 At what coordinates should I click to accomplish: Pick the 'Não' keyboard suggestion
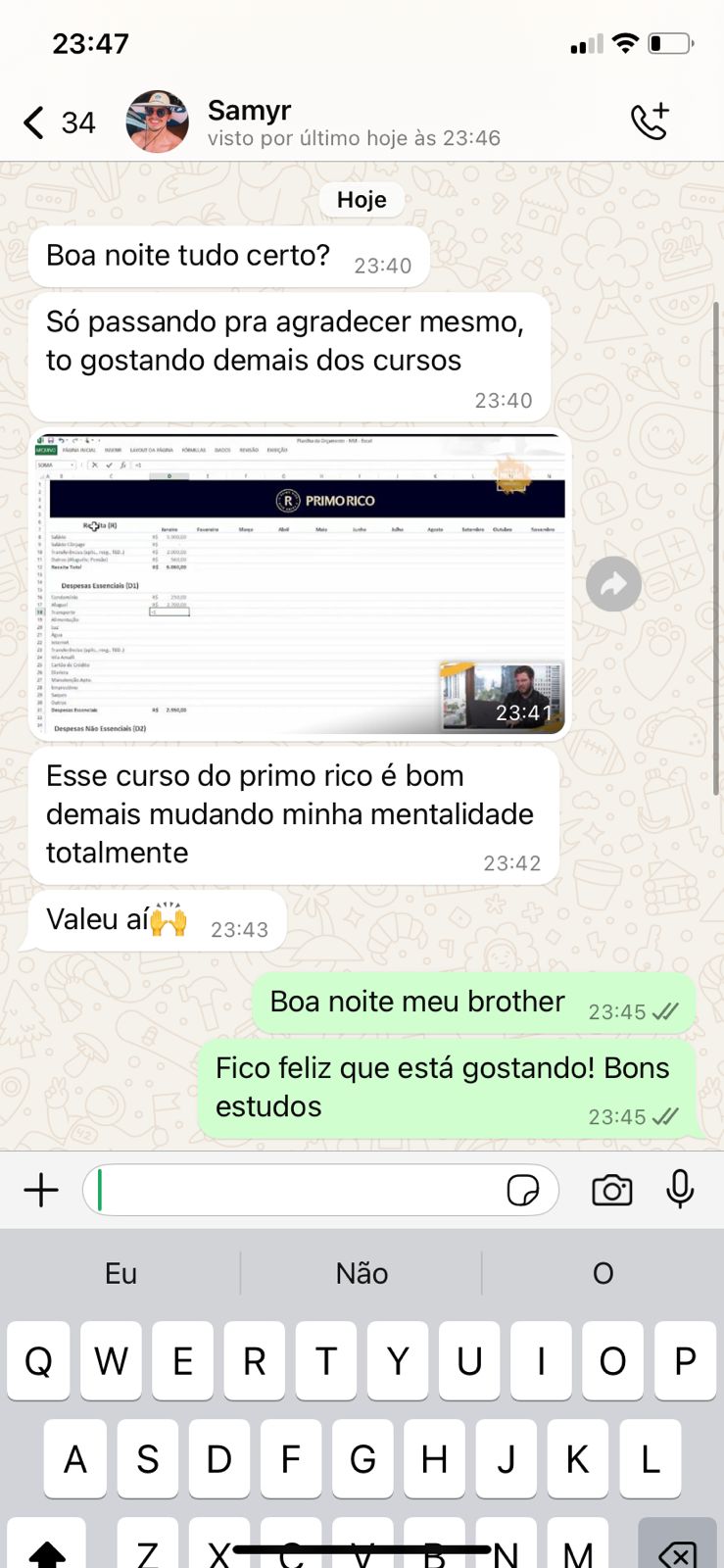pyautogui.click(x=362, y=1273)
